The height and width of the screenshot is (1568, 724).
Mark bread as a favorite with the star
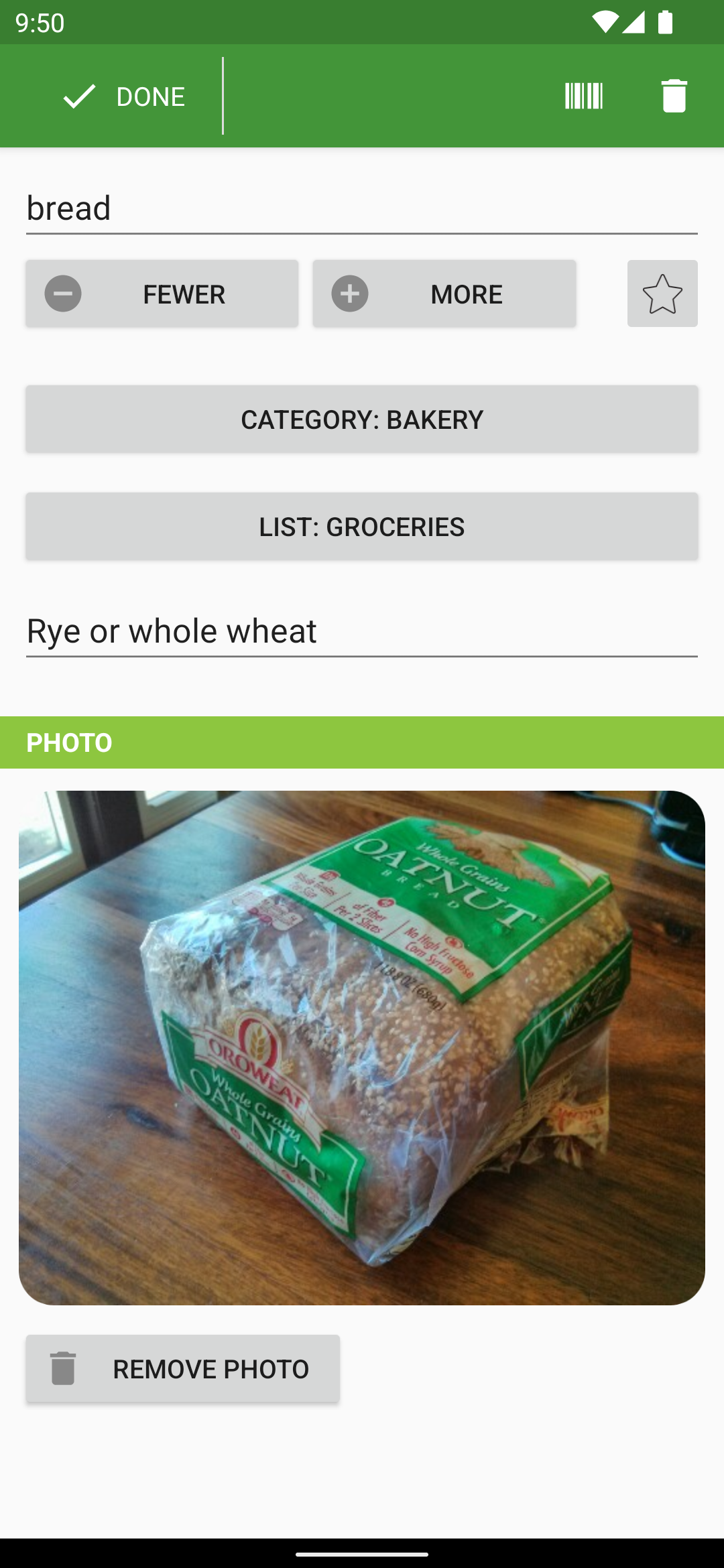coord(662,294)
